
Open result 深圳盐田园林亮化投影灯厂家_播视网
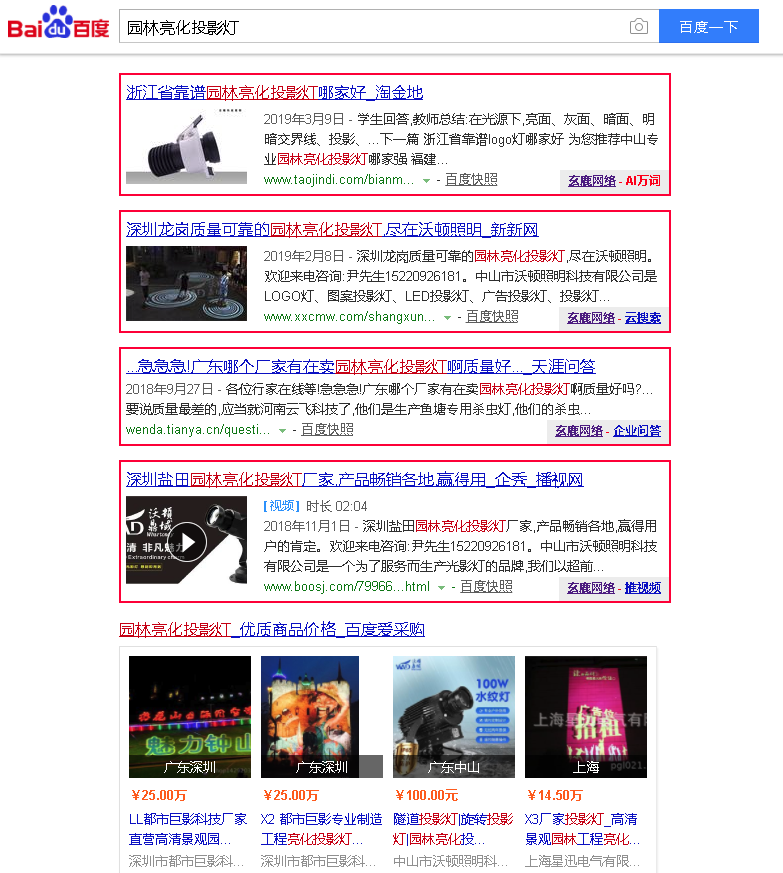coord(354,480)
